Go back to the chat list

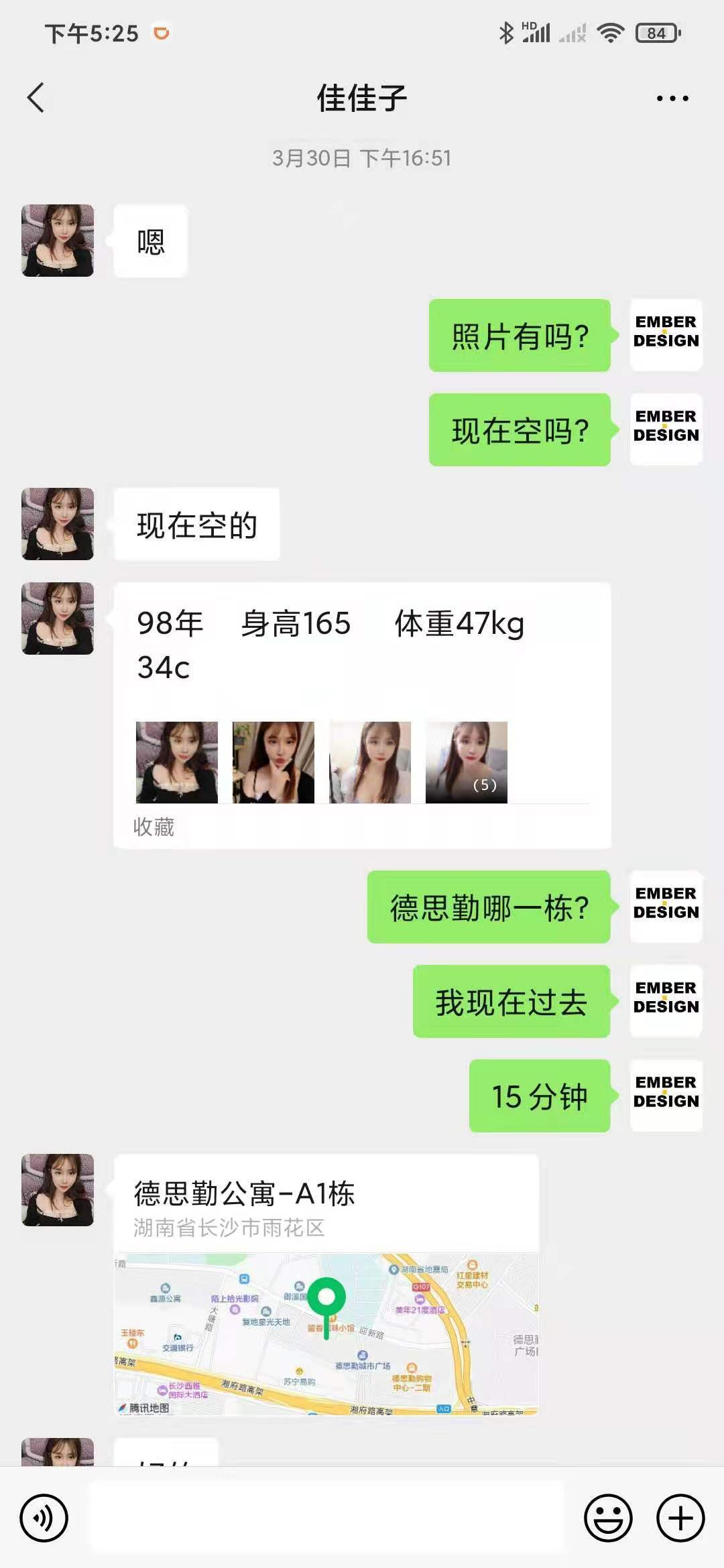click(36, 98)
